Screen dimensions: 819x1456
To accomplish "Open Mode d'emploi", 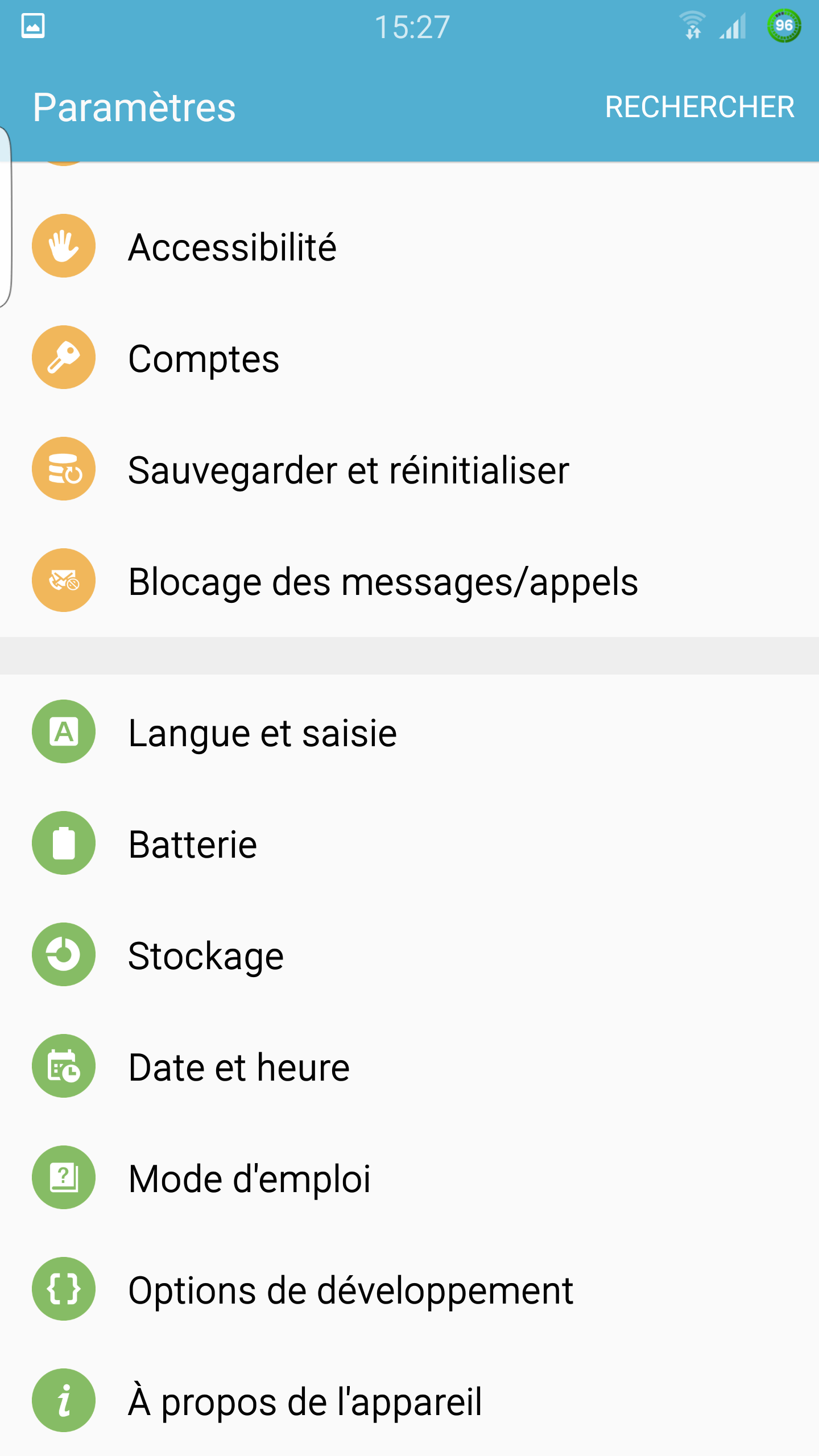I will pos(249,1178).
